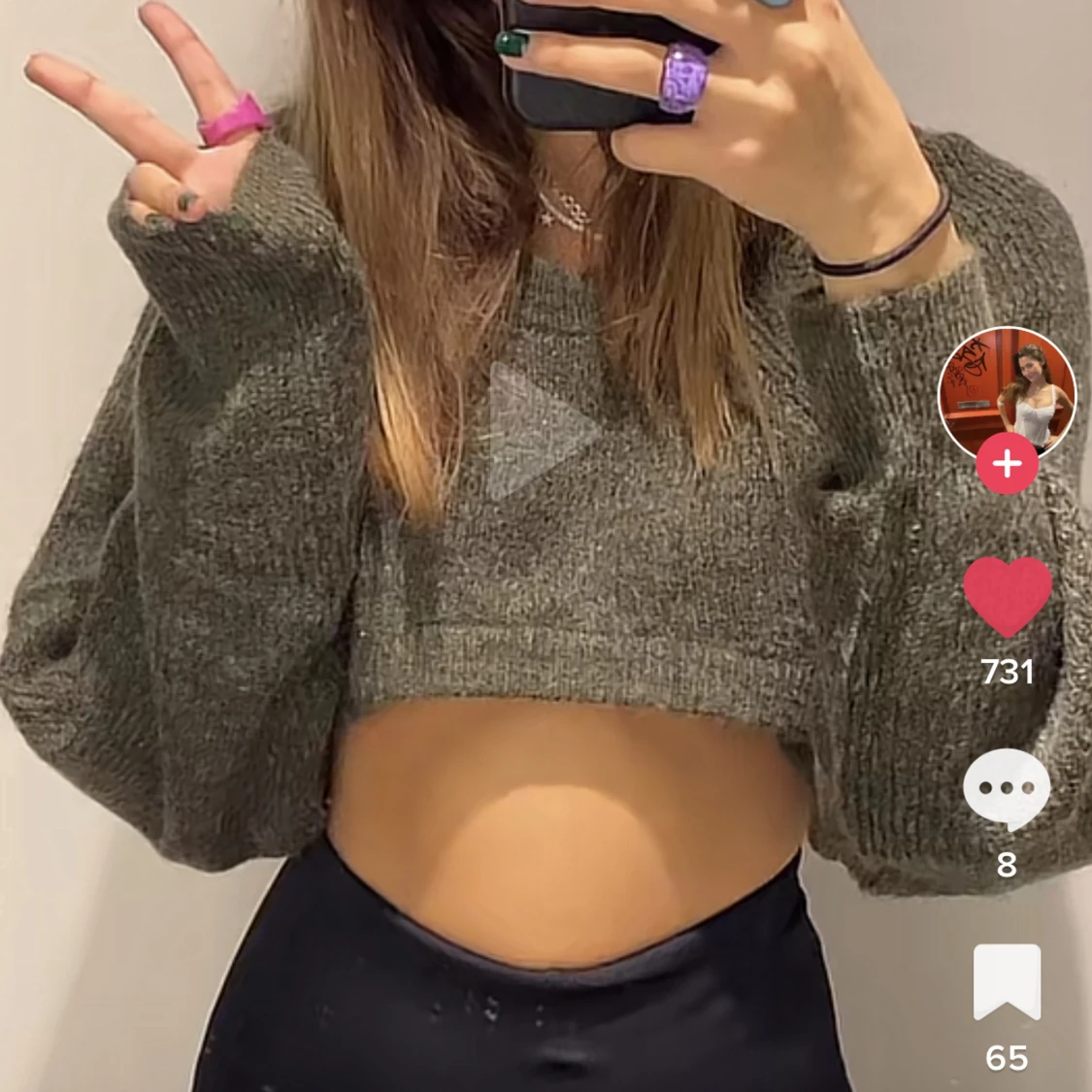Follow the creator with plus button
1092x1092 pixels.
click(1007, 464)
